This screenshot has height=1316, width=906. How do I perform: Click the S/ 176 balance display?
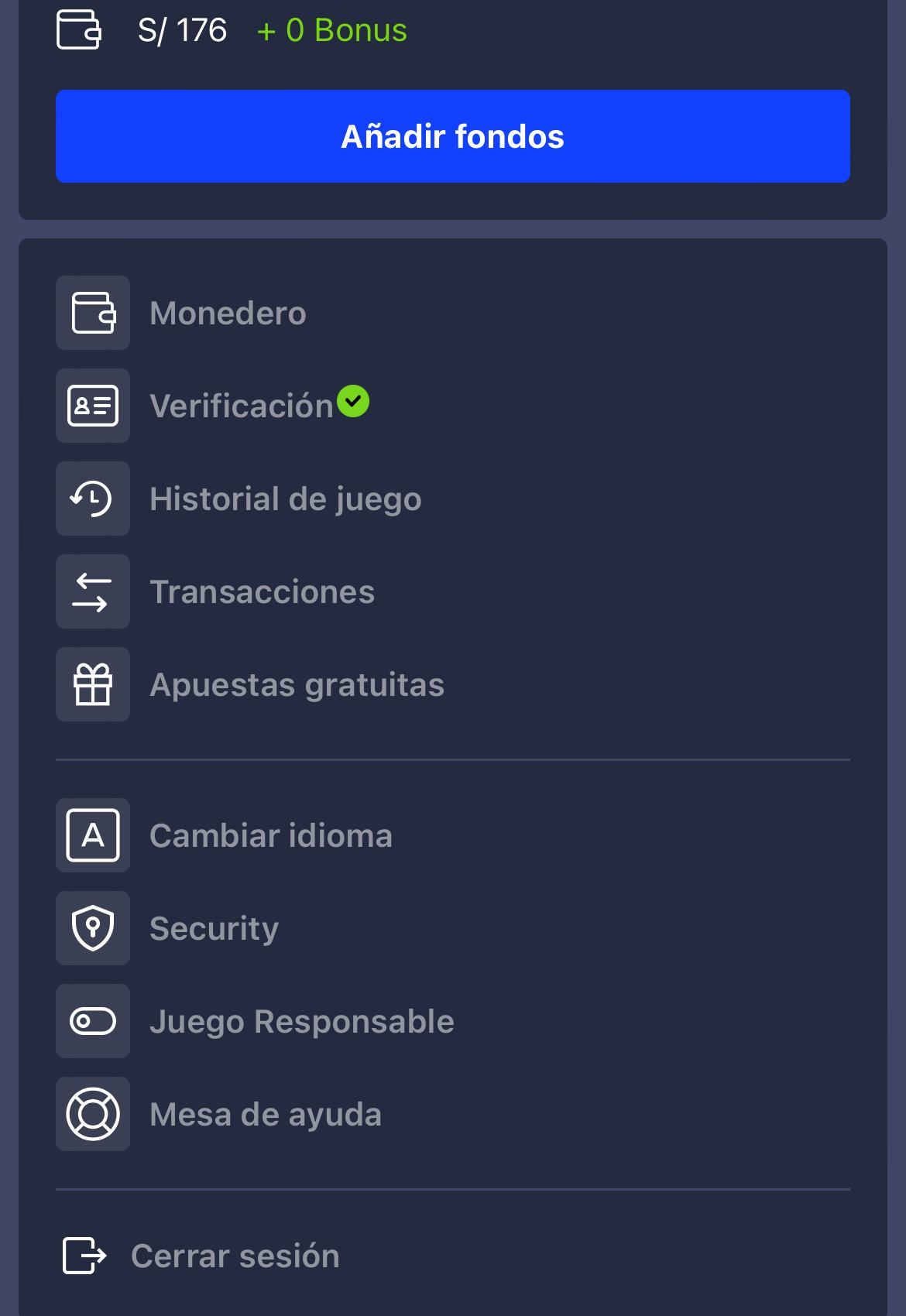pos(181,31)
